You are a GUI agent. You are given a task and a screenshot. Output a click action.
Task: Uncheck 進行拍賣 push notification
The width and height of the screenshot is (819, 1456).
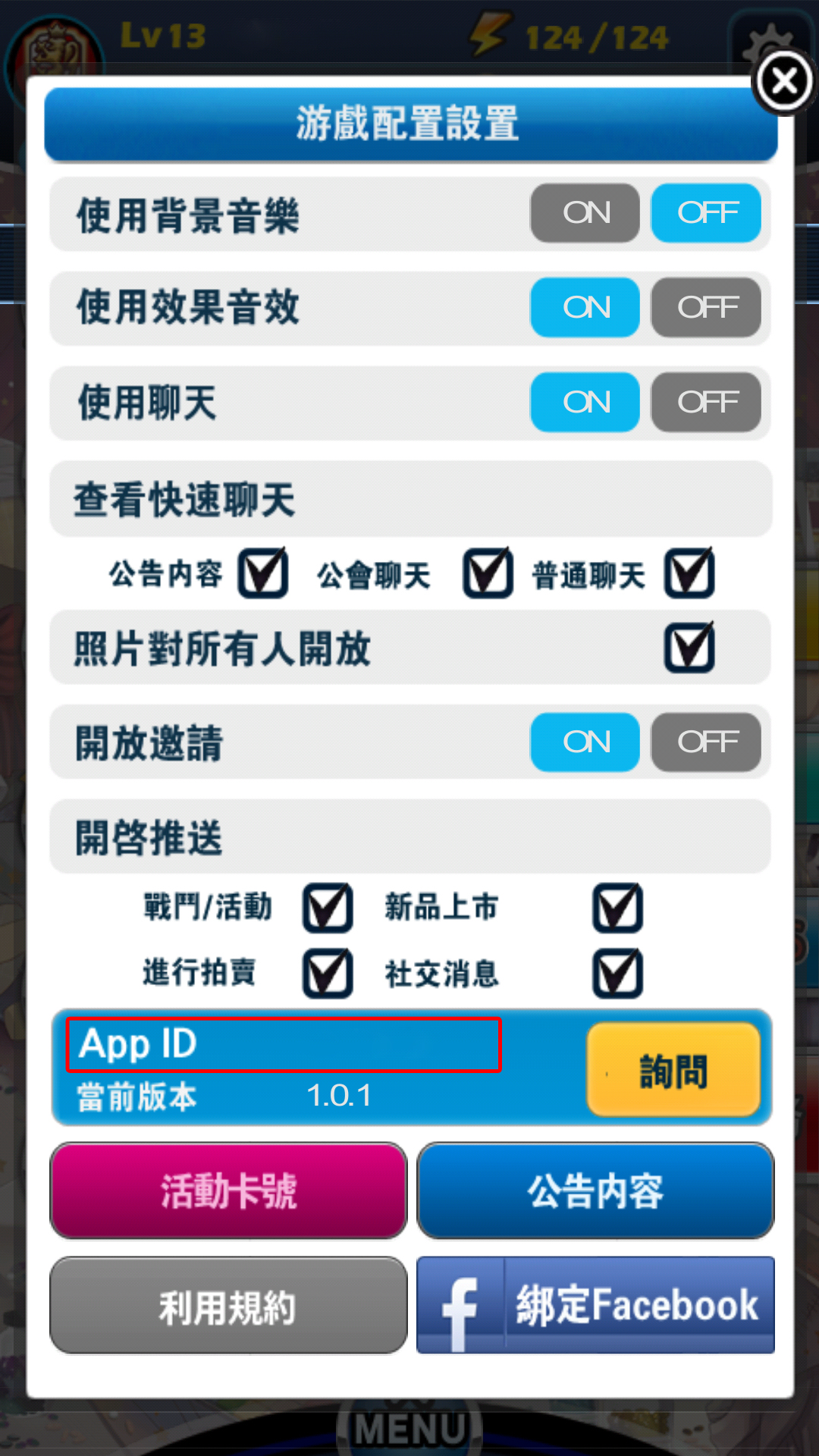click(328, 973)
